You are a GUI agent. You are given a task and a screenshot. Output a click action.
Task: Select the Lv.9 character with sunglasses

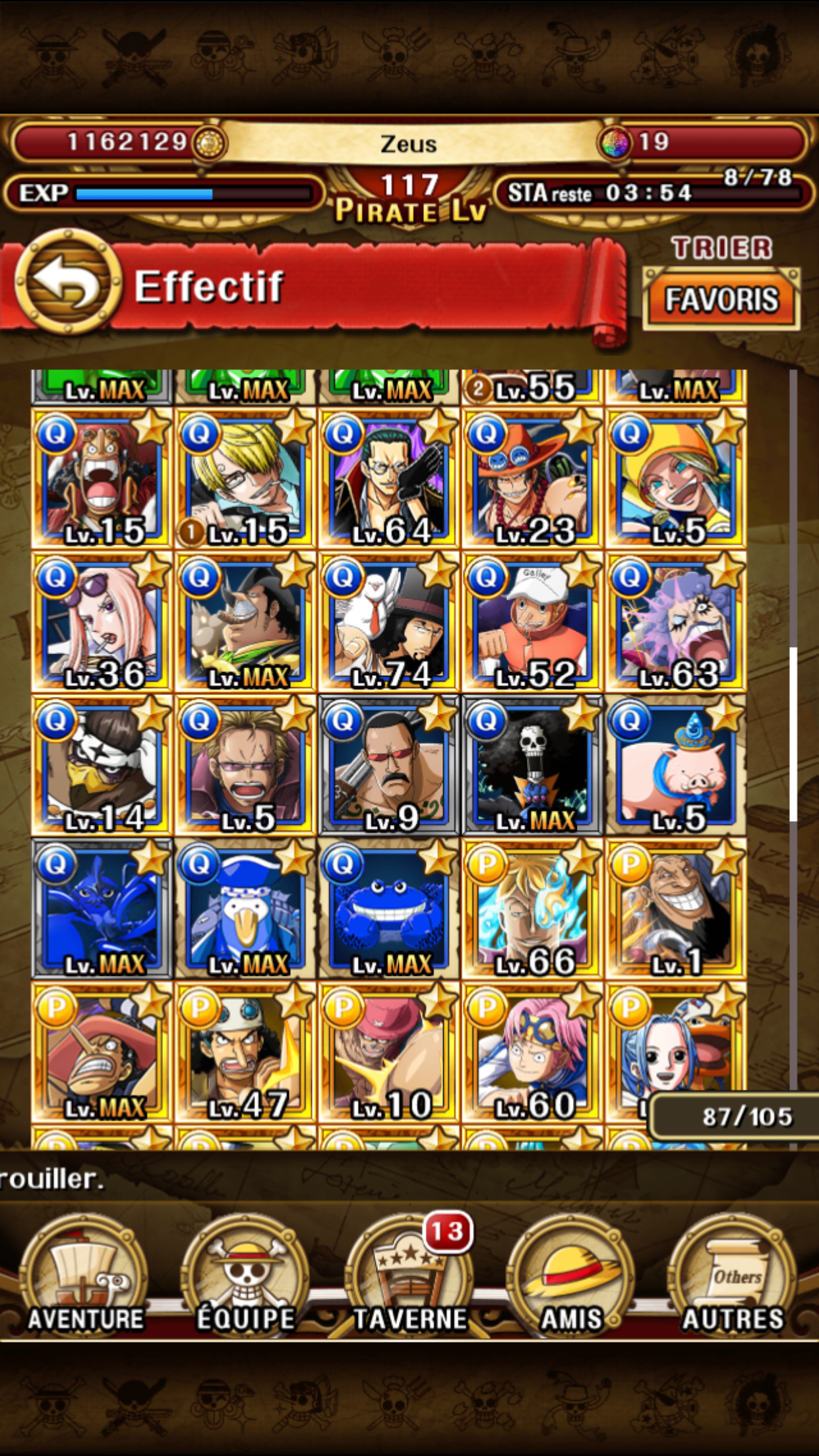[x=389, y=766]
